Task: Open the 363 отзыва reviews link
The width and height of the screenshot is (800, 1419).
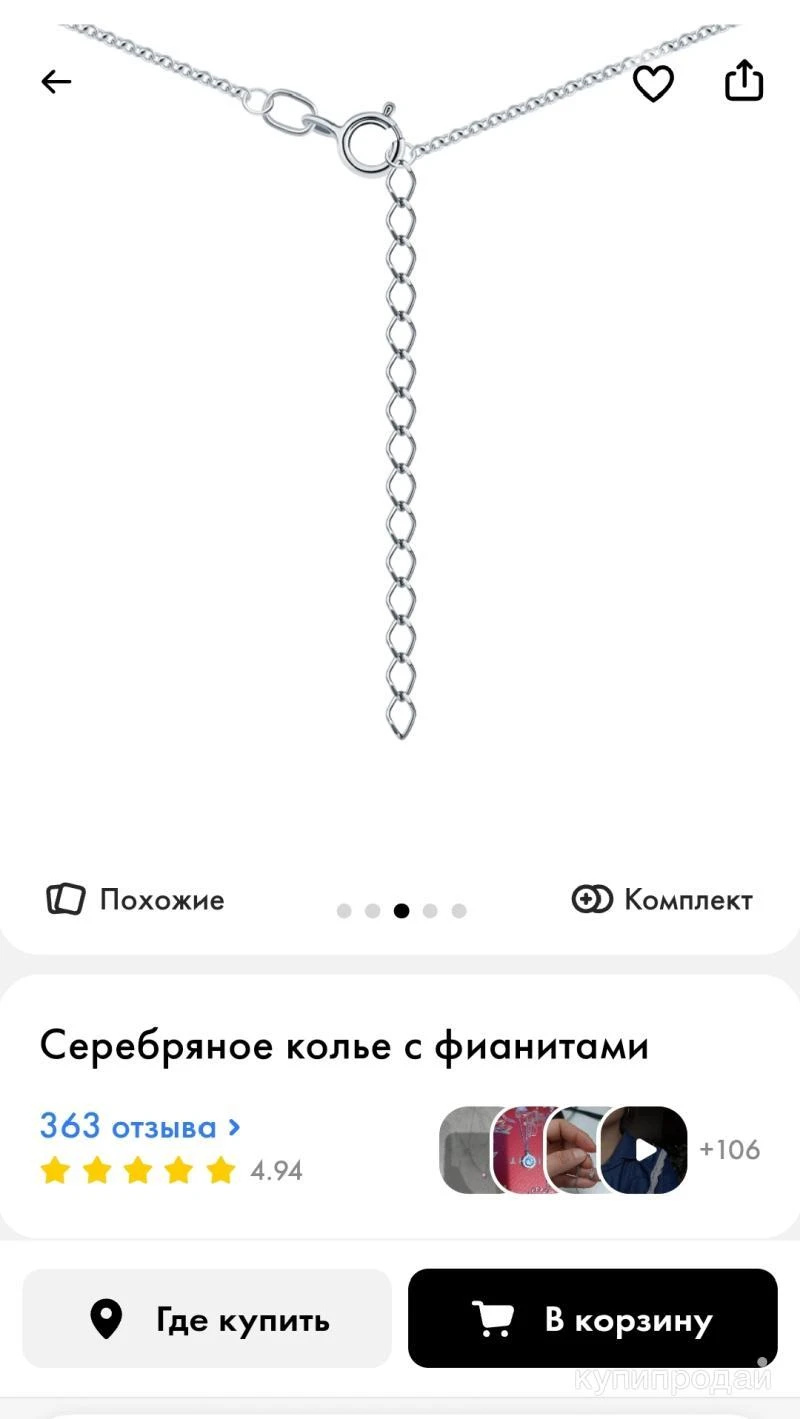Action: pos(140,1127)
